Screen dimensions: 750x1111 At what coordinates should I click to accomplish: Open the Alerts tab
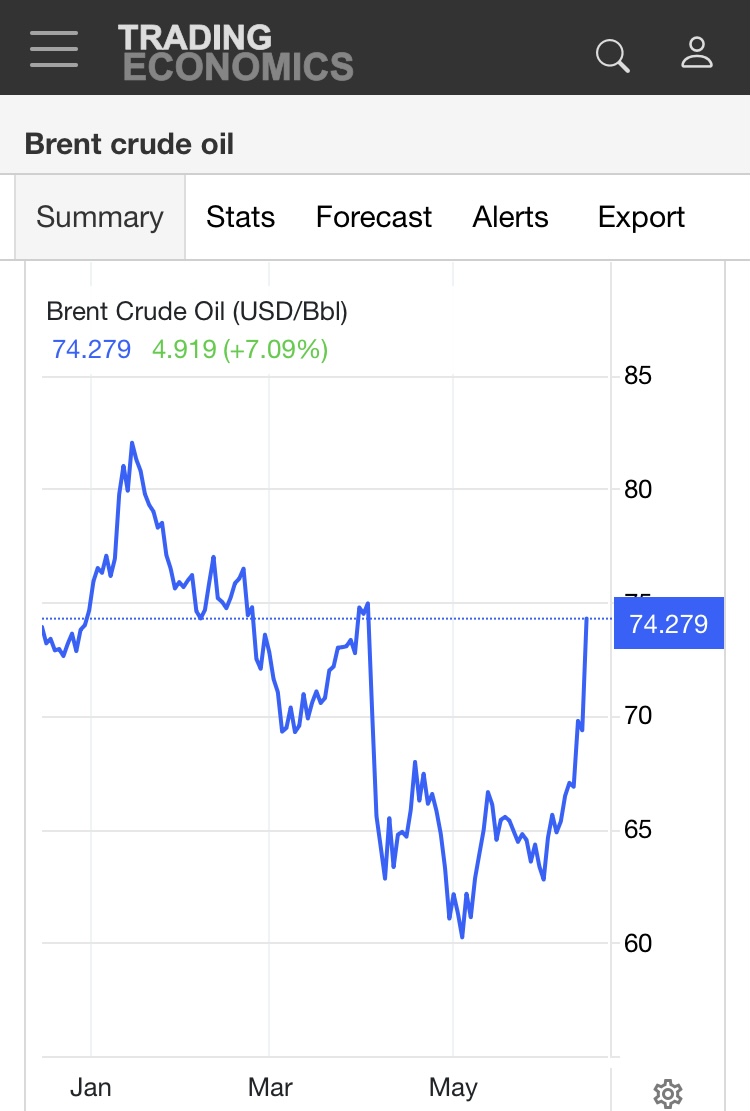510,217
